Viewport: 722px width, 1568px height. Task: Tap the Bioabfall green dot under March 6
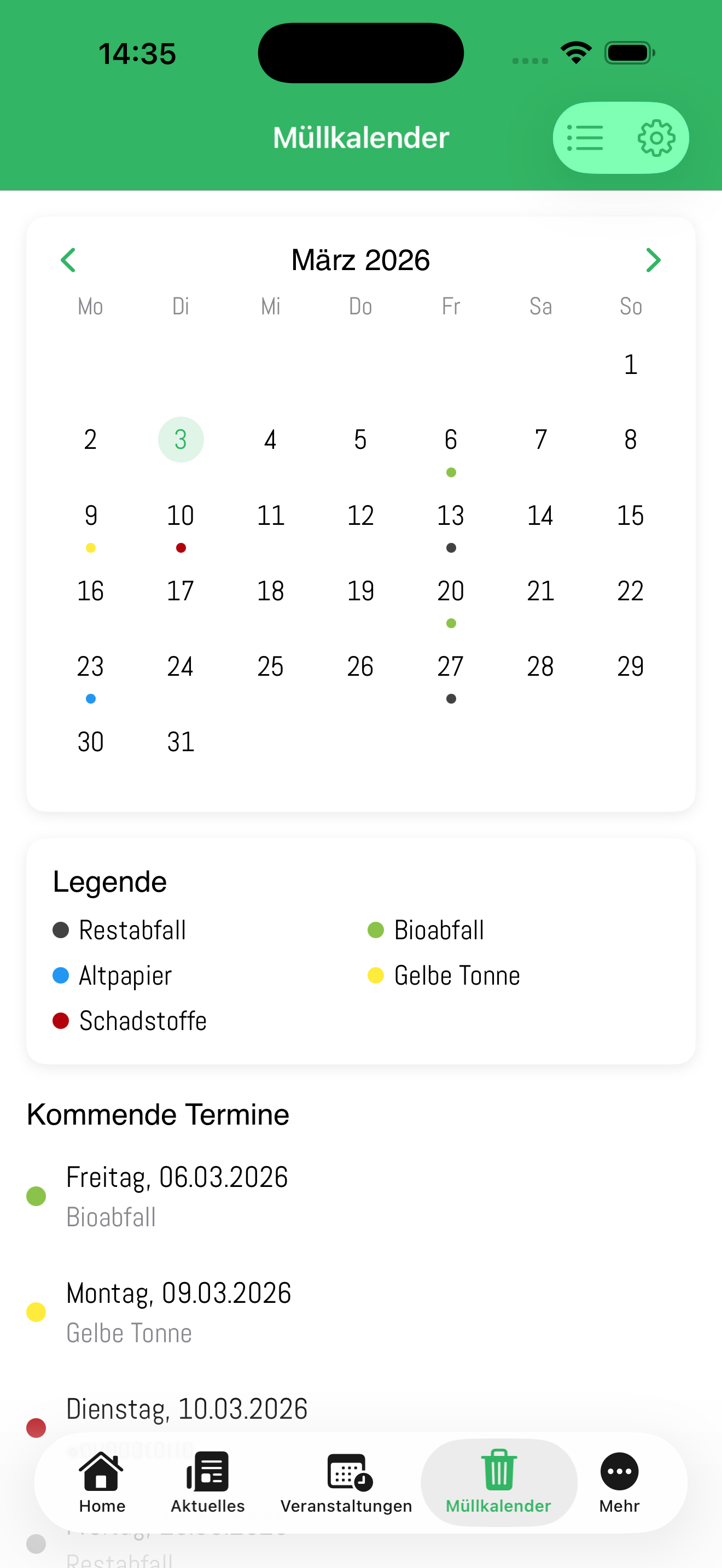(x=451, y=471)
